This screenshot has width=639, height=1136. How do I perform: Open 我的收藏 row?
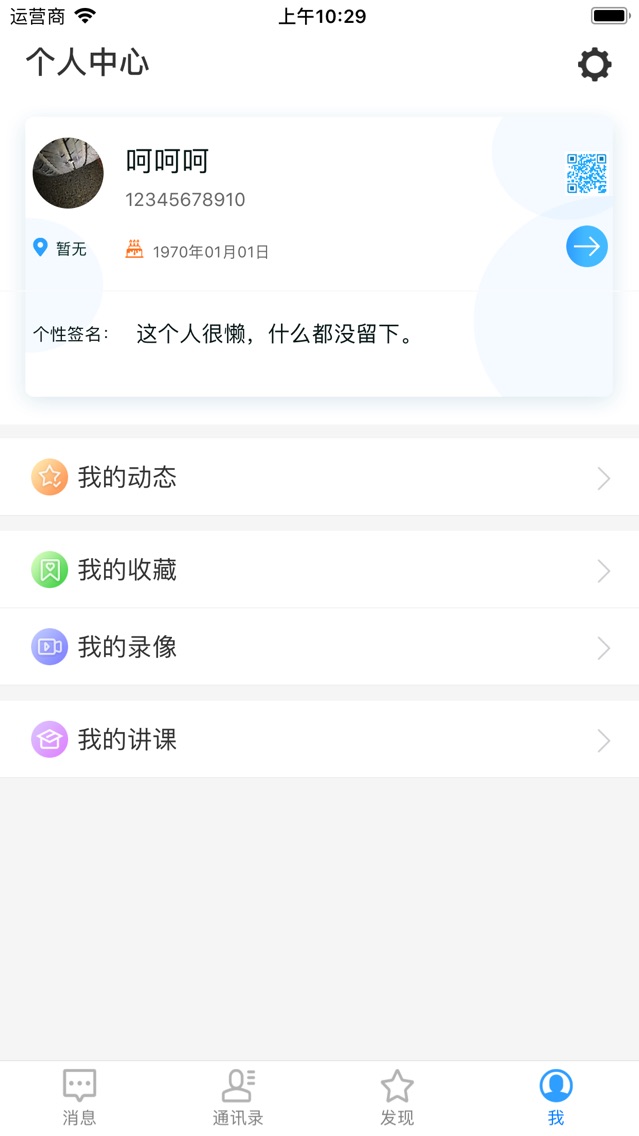pos(319,570)
